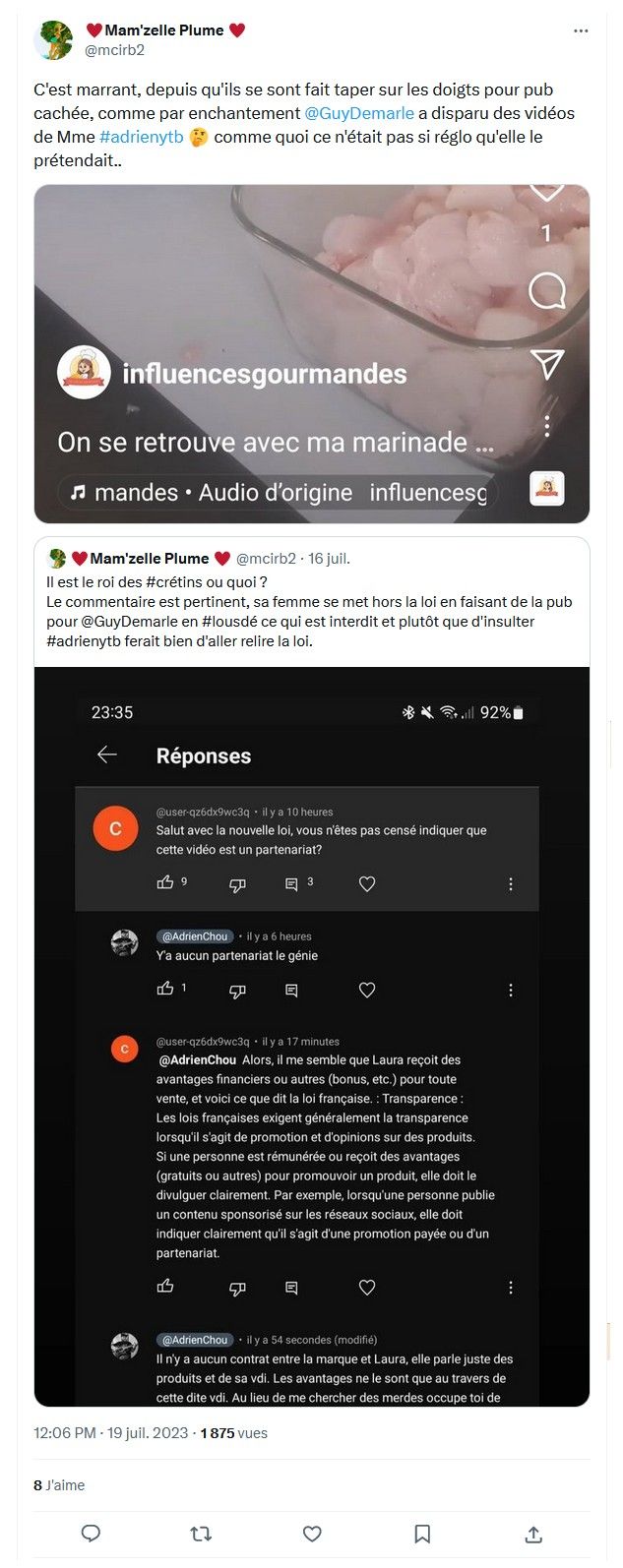Open Mam'zelle Plume's profile avatar
Viewport: 623px width, 1568px height.
(x=53, y=40)
